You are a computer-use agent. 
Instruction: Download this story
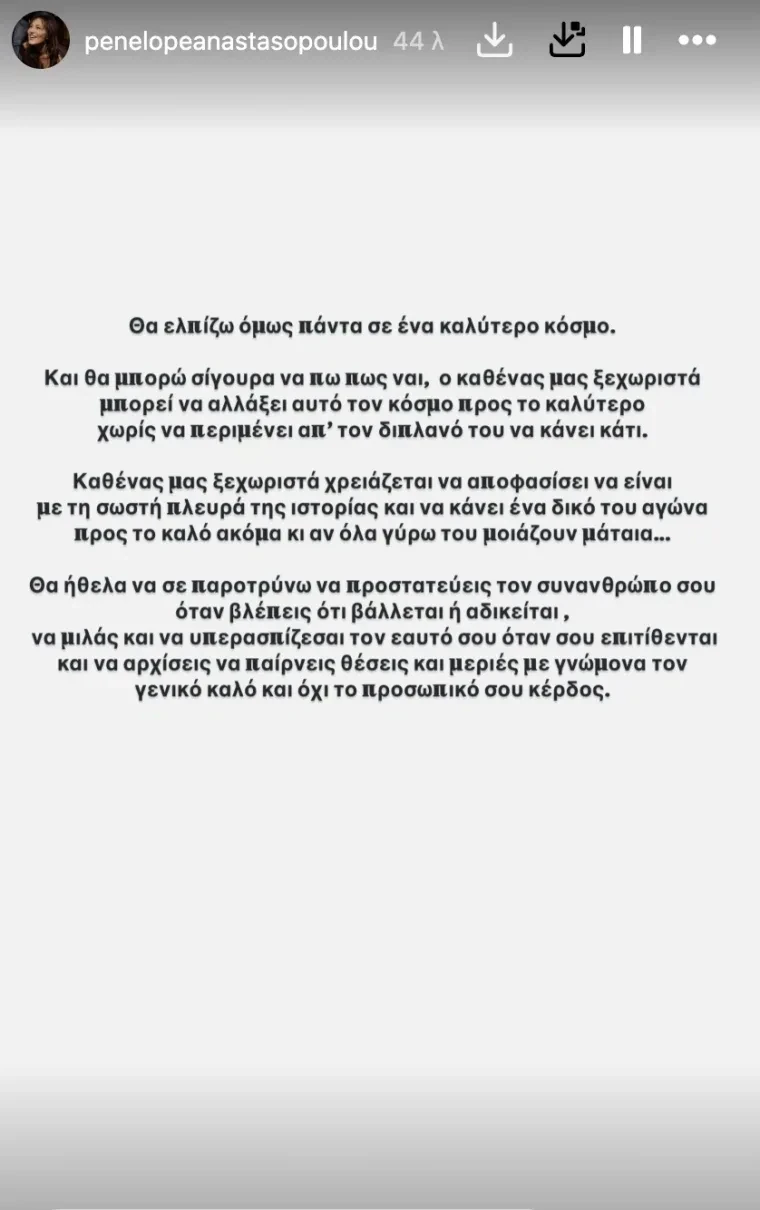coord(494,40)
